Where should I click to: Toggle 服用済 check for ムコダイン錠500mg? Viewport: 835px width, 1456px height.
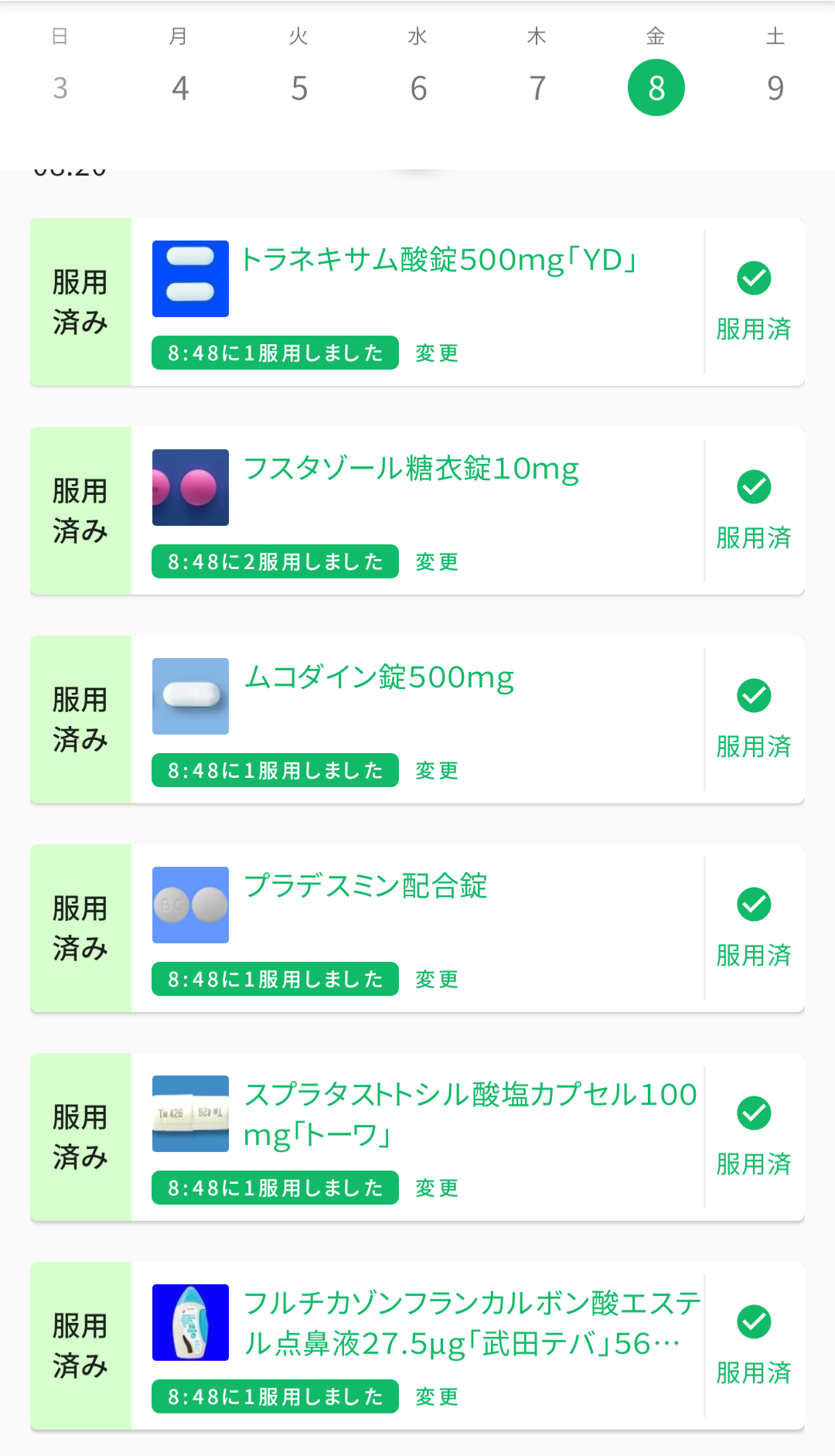coord(754,719)
